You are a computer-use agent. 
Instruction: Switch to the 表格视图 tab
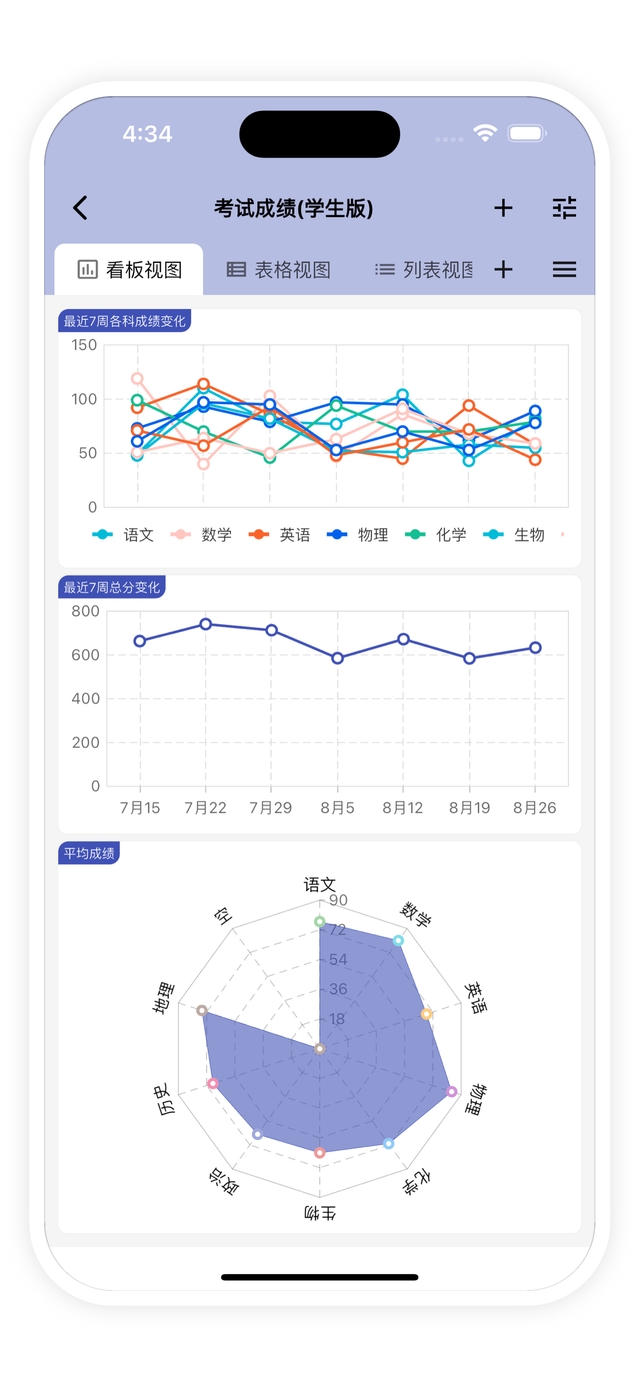[x=278, y=269]
